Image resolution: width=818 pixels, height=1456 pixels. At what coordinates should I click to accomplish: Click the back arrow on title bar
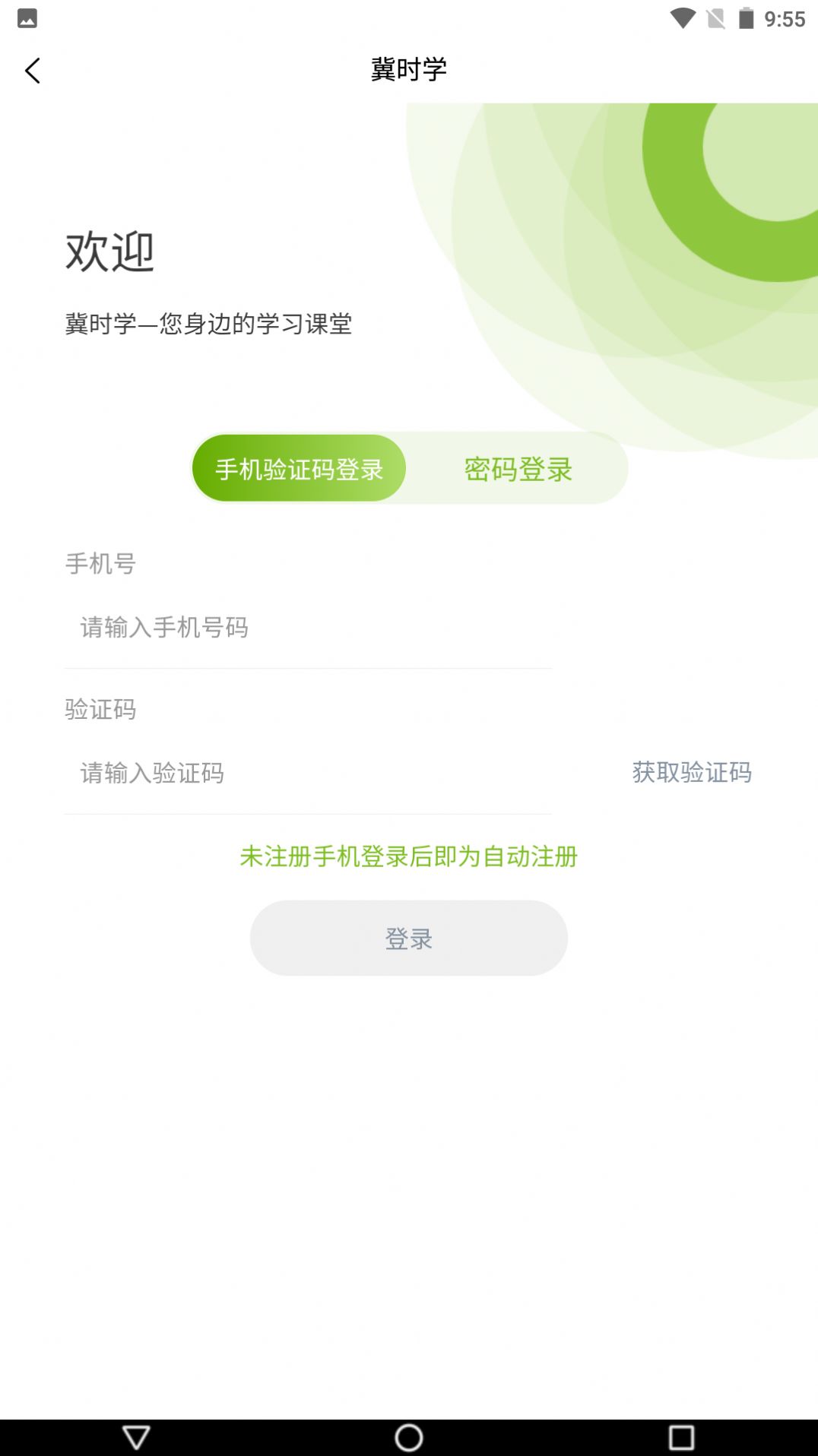pyautogui.click(x=32, y=70)
